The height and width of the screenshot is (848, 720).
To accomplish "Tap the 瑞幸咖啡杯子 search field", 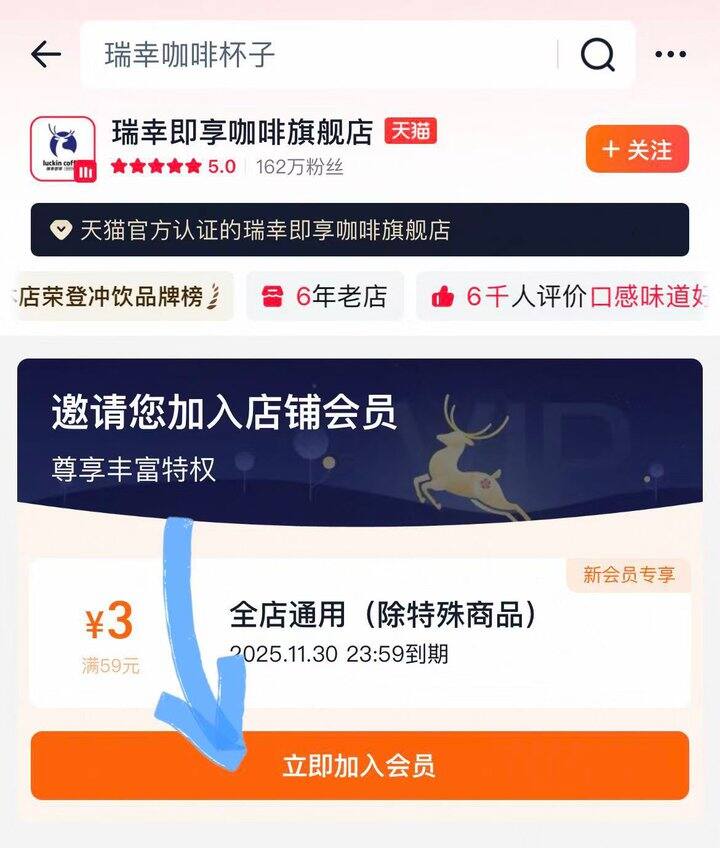I will (320, 55).
